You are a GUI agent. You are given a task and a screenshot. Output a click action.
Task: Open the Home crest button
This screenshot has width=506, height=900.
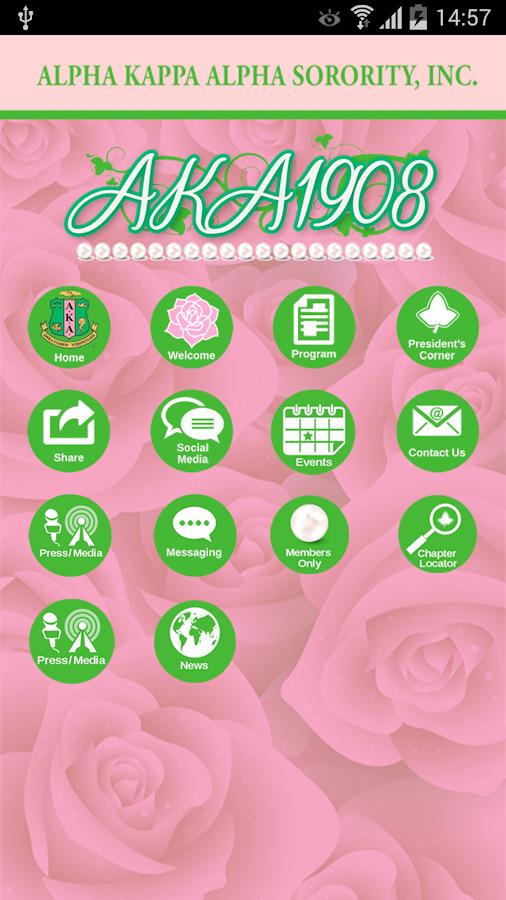pos(69,328)
